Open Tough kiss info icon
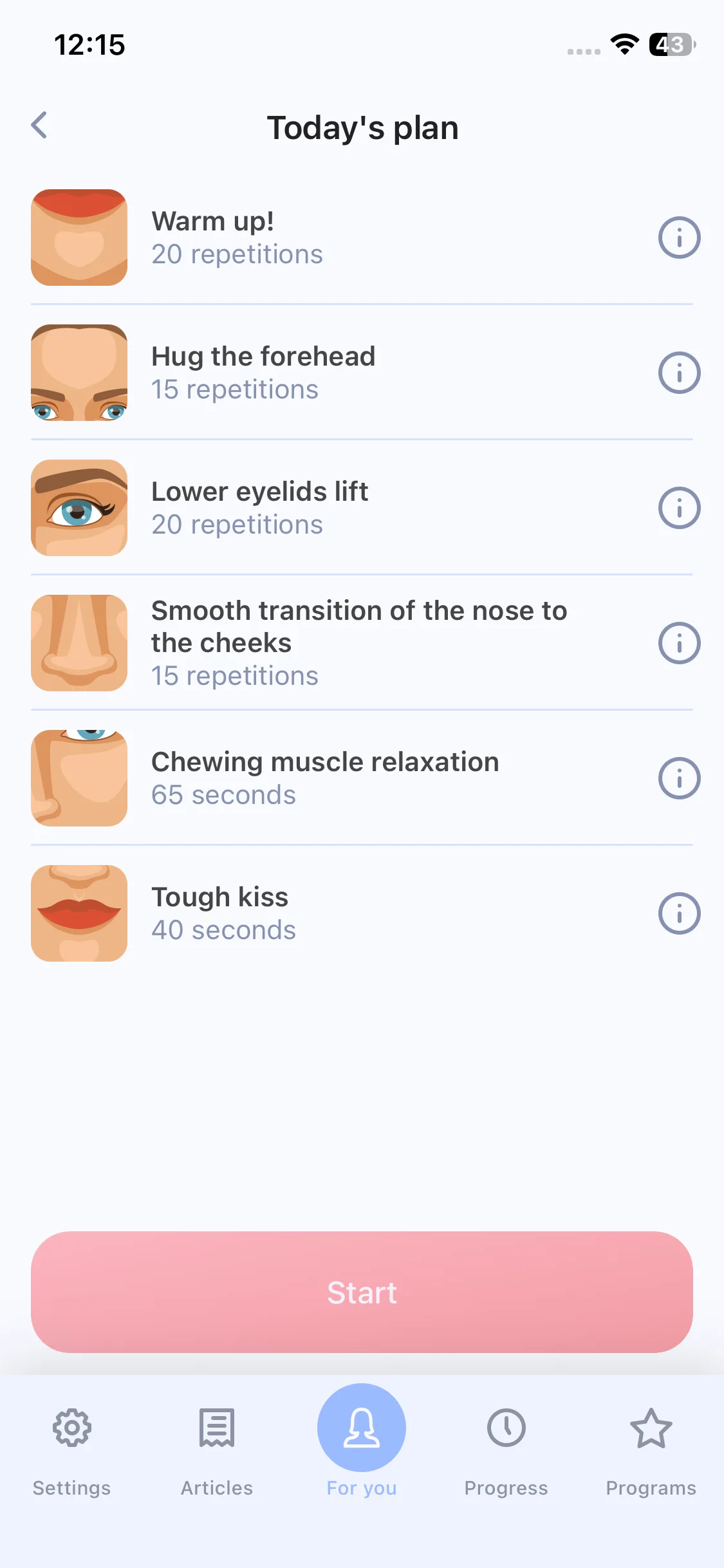 (x=679, y=913)
